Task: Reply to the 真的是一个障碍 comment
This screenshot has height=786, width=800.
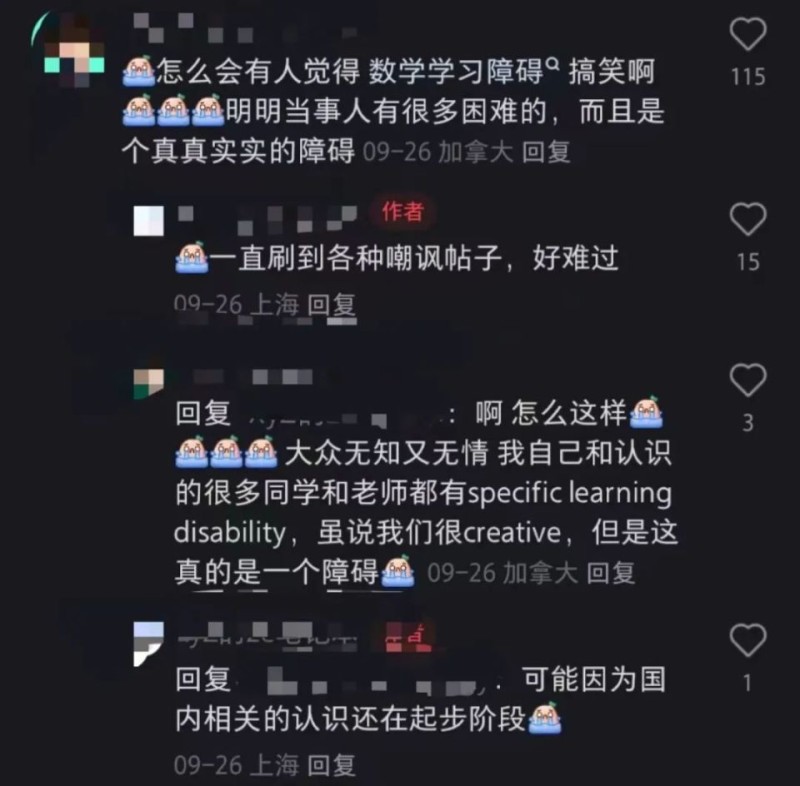Action: tap(611, 574)
